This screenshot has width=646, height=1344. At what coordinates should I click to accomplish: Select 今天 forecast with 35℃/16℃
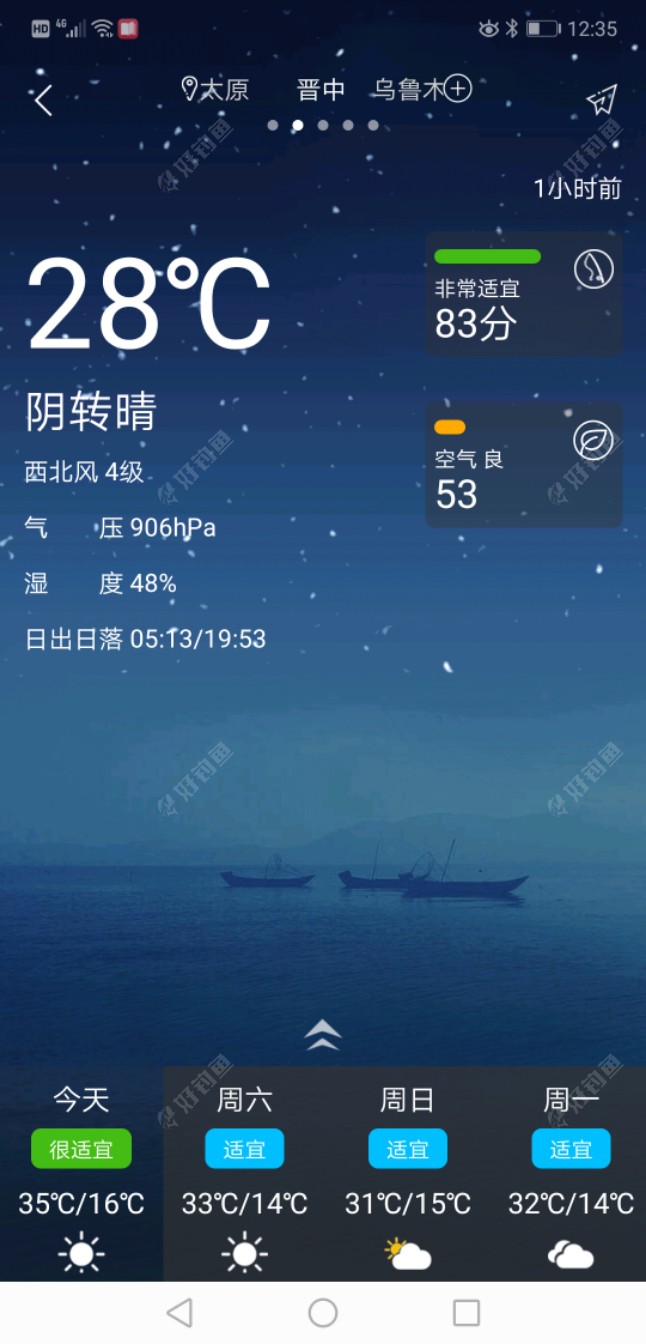[81, 1172]
